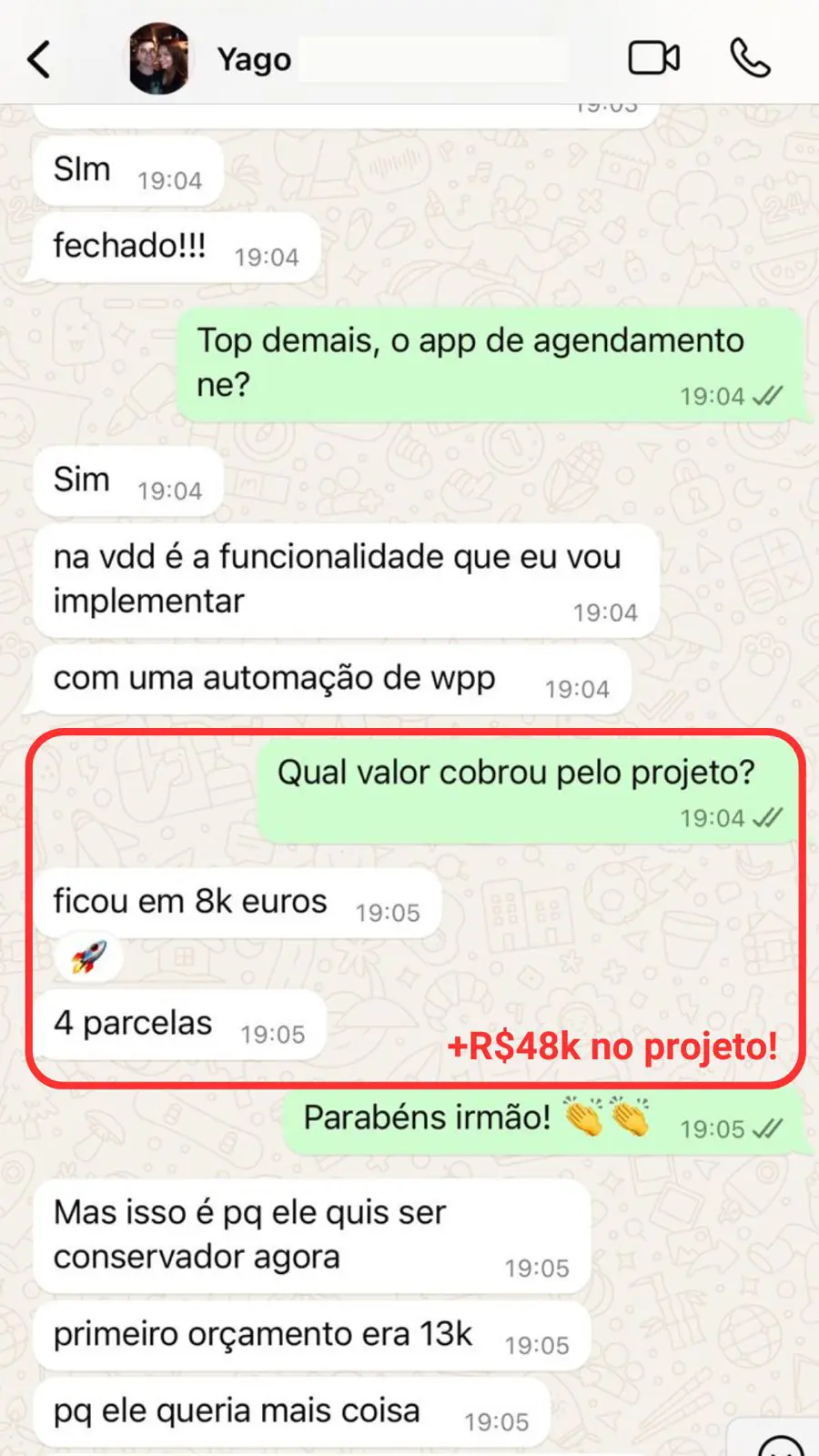Tap the 'primeiro orçamento era 13k' message
819x1456 pixels.
262,1333
